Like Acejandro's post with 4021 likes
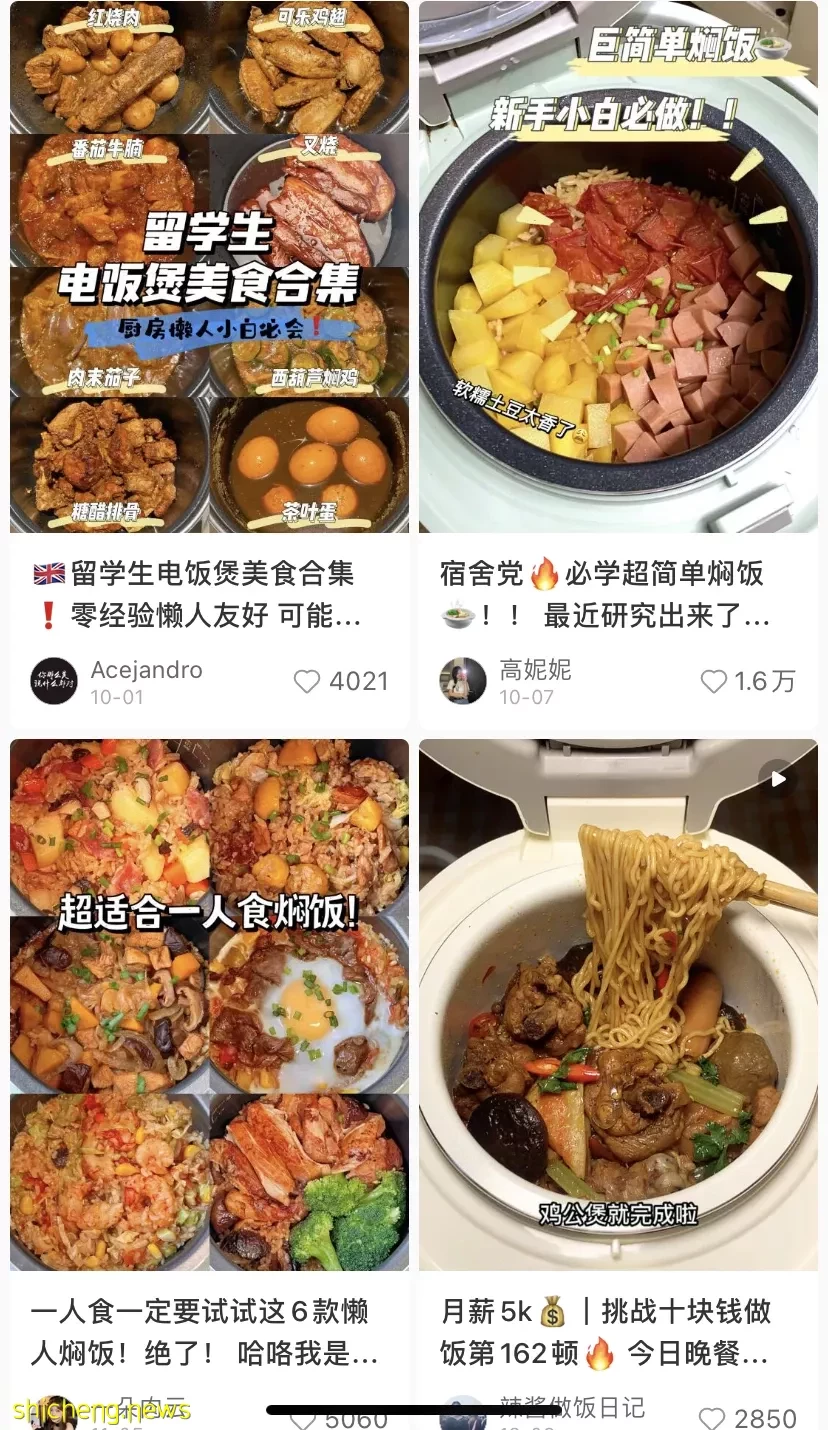Image resolution: width=828 pixels, height=1430 pixels. (307, 682)
